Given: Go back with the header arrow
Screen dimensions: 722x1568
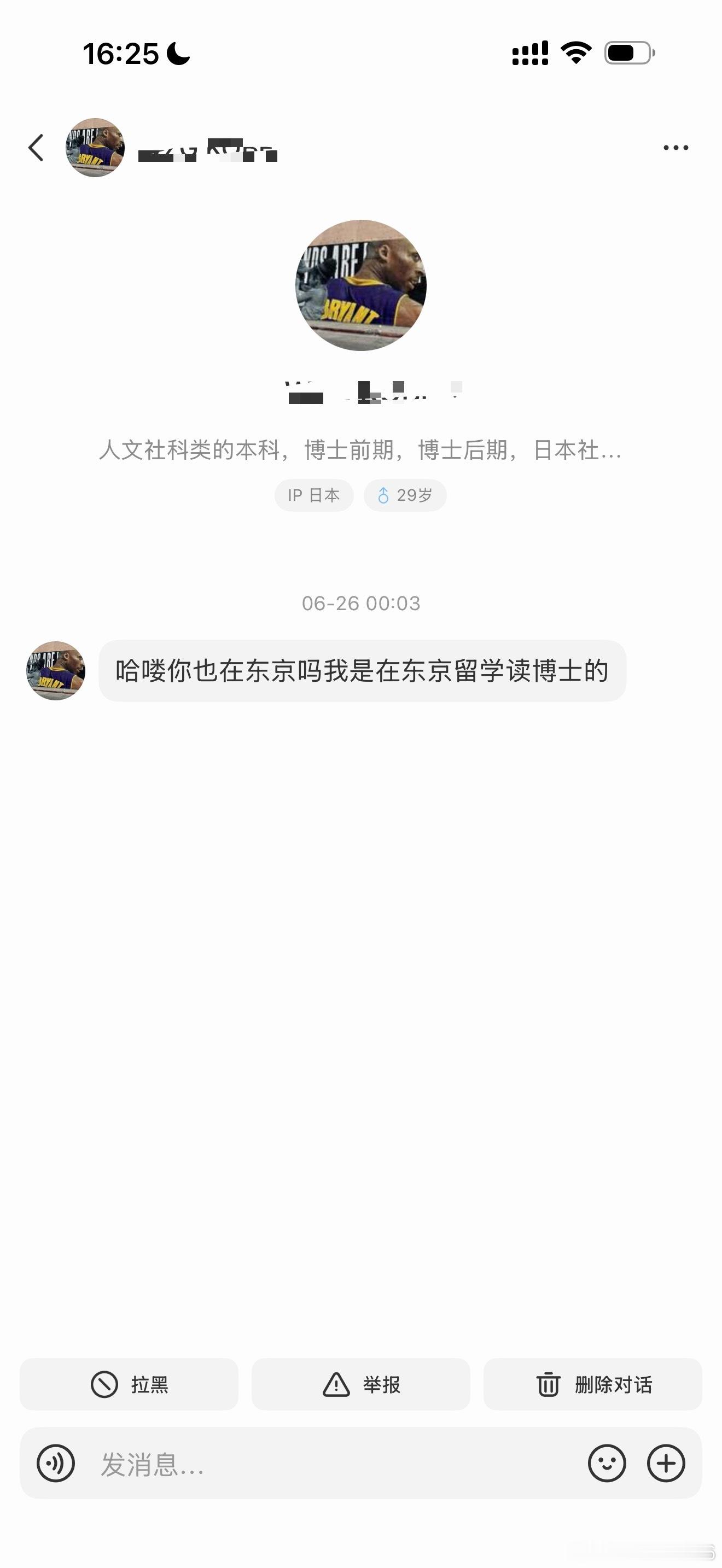Looking at the screenshot, I should (x=36, y=148).
